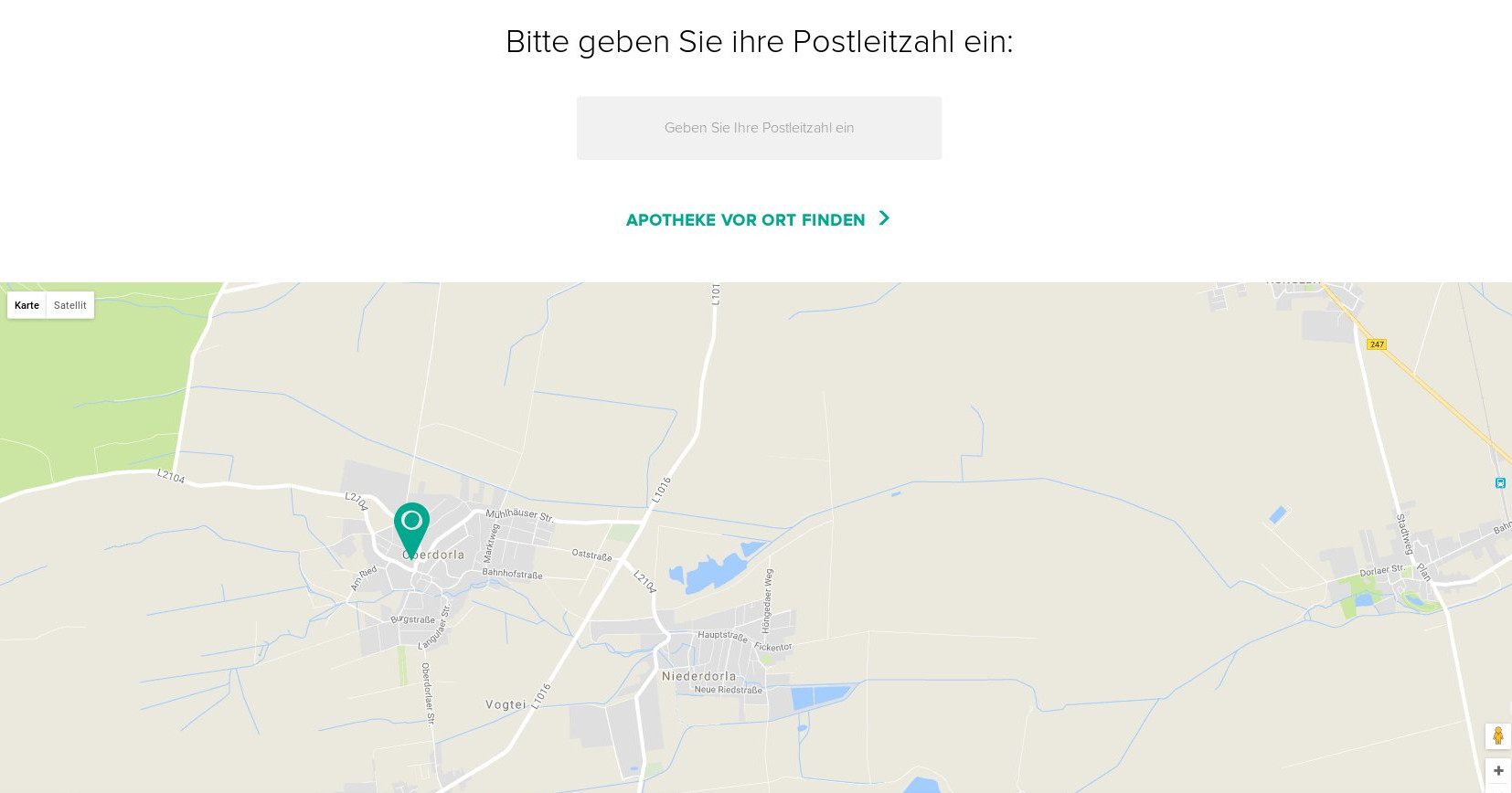
Task: Zoom in the map with plus button
Action: click(x=1498, y=771)
